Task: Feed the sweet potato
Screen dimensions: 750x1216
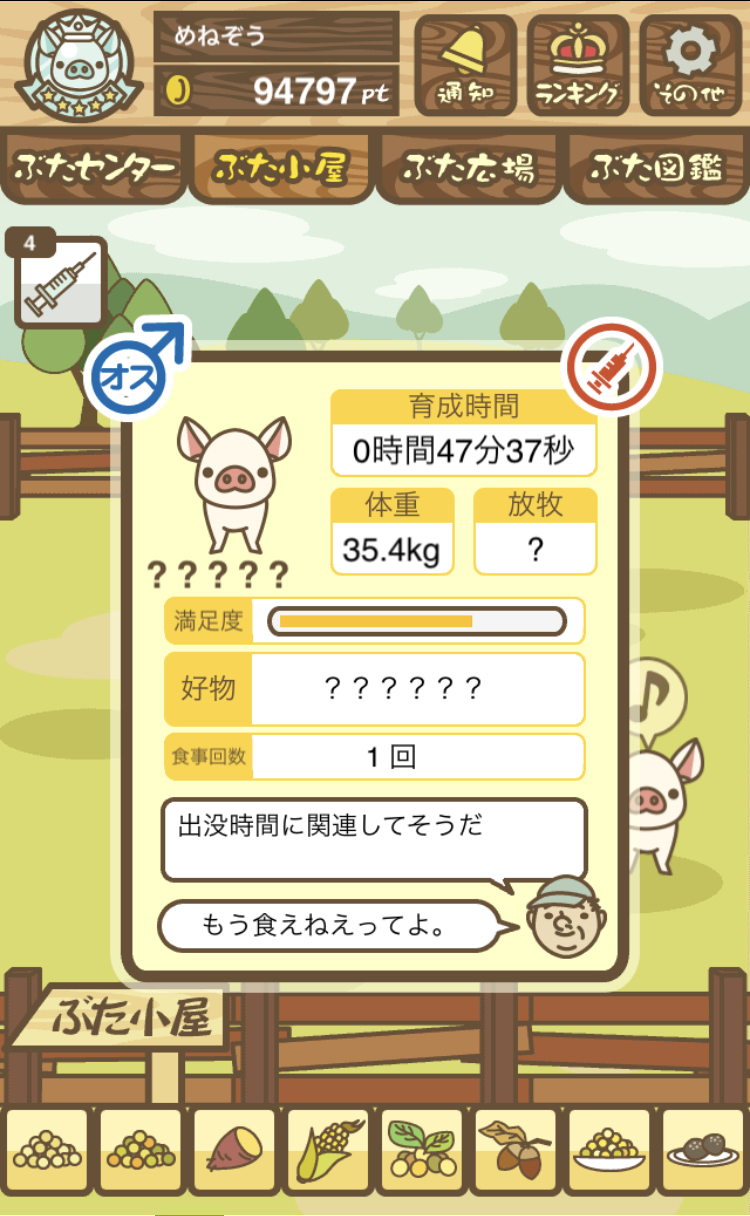Action: pos(234,1151)
